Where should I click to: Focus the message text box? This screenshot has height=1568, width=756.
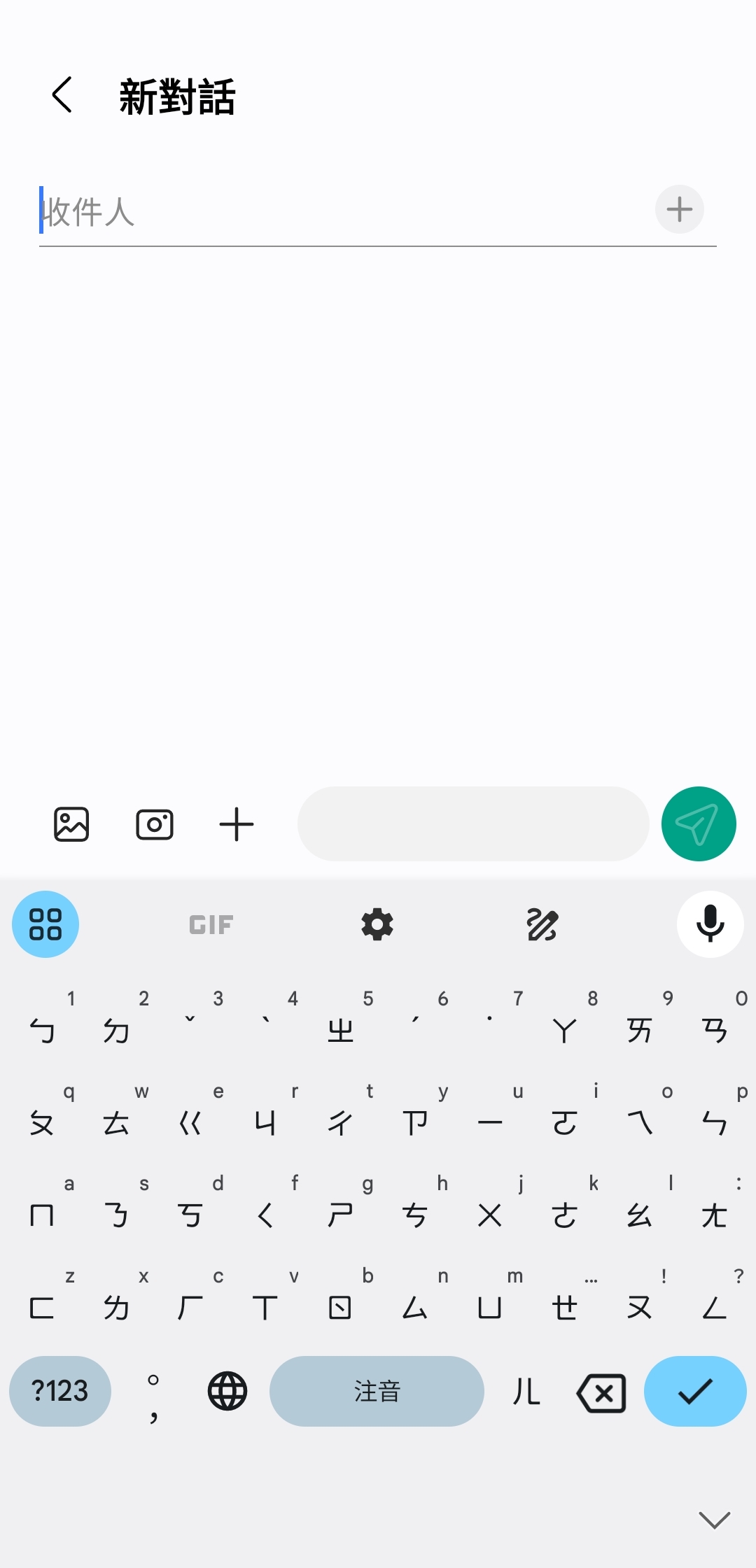tap(473, 824)
